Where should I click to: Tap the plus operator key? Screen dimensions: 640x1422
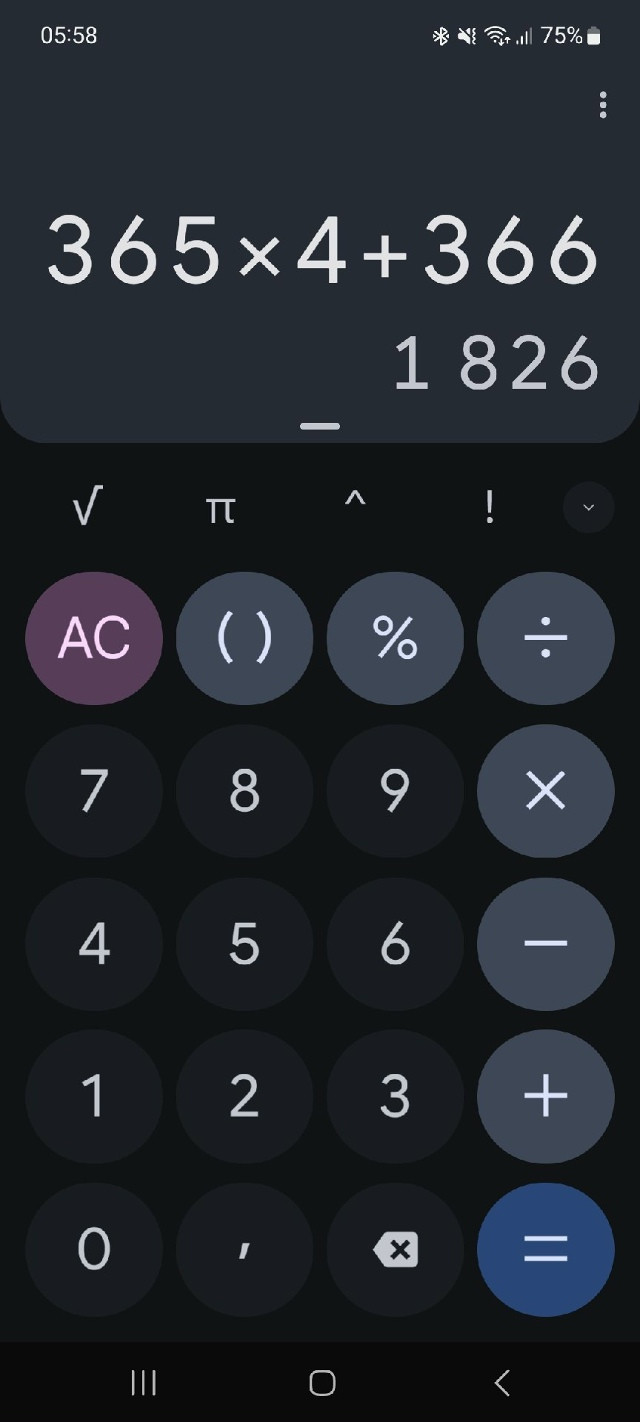tap(546, 1096)
